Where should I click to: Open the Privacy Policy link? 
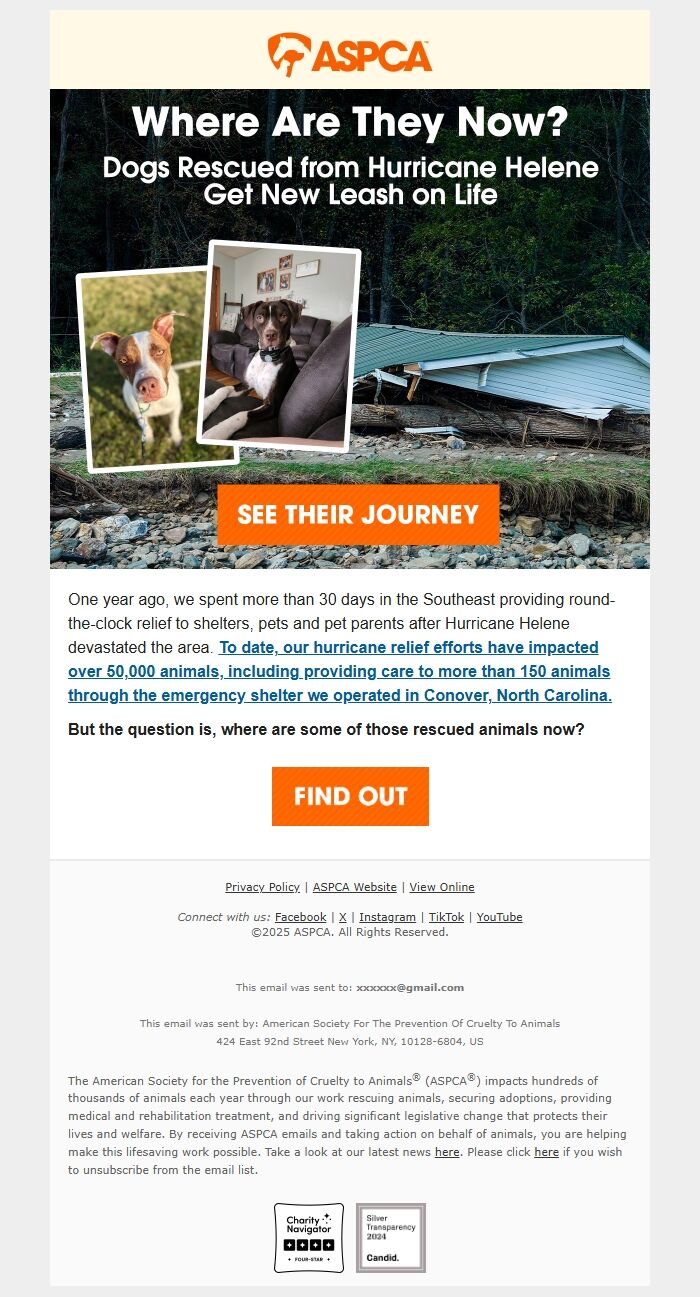tap(262, 887)
